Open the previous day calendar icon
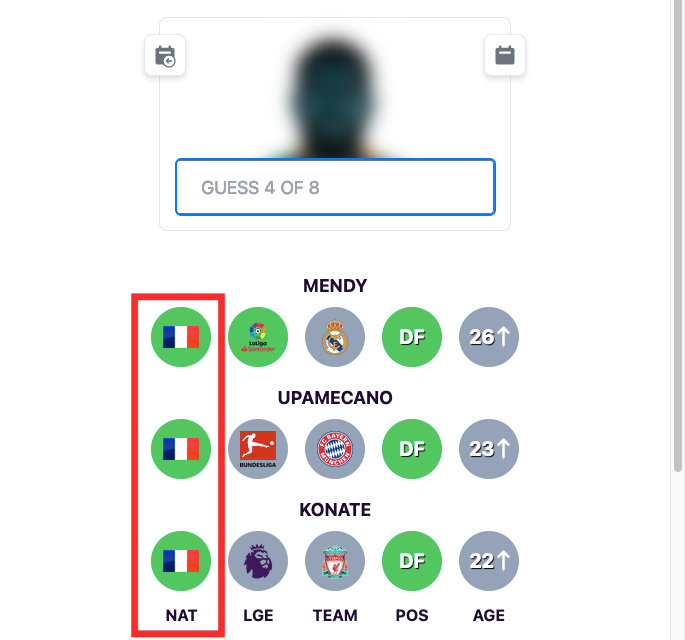 [x=165, y=56]
